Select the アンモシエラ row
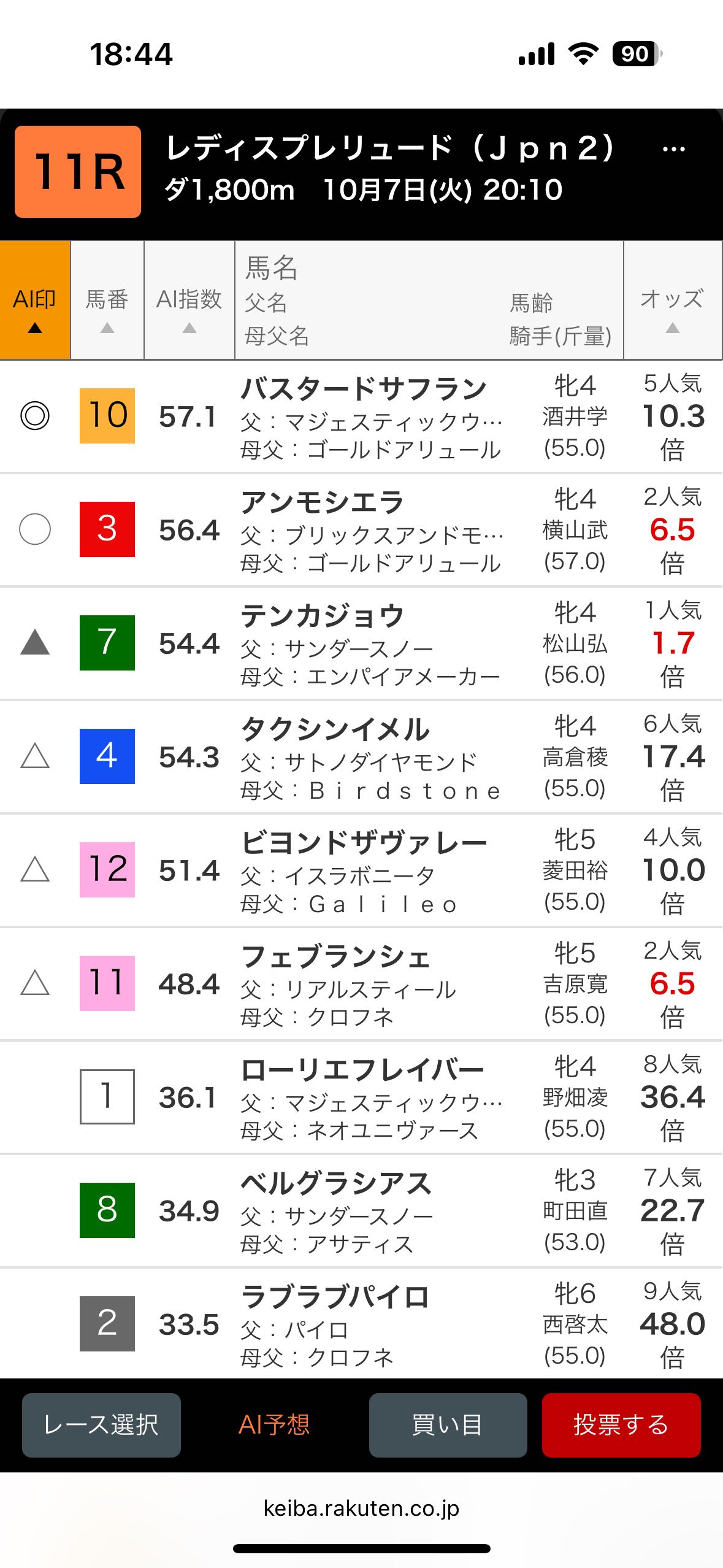 point(323,502)
